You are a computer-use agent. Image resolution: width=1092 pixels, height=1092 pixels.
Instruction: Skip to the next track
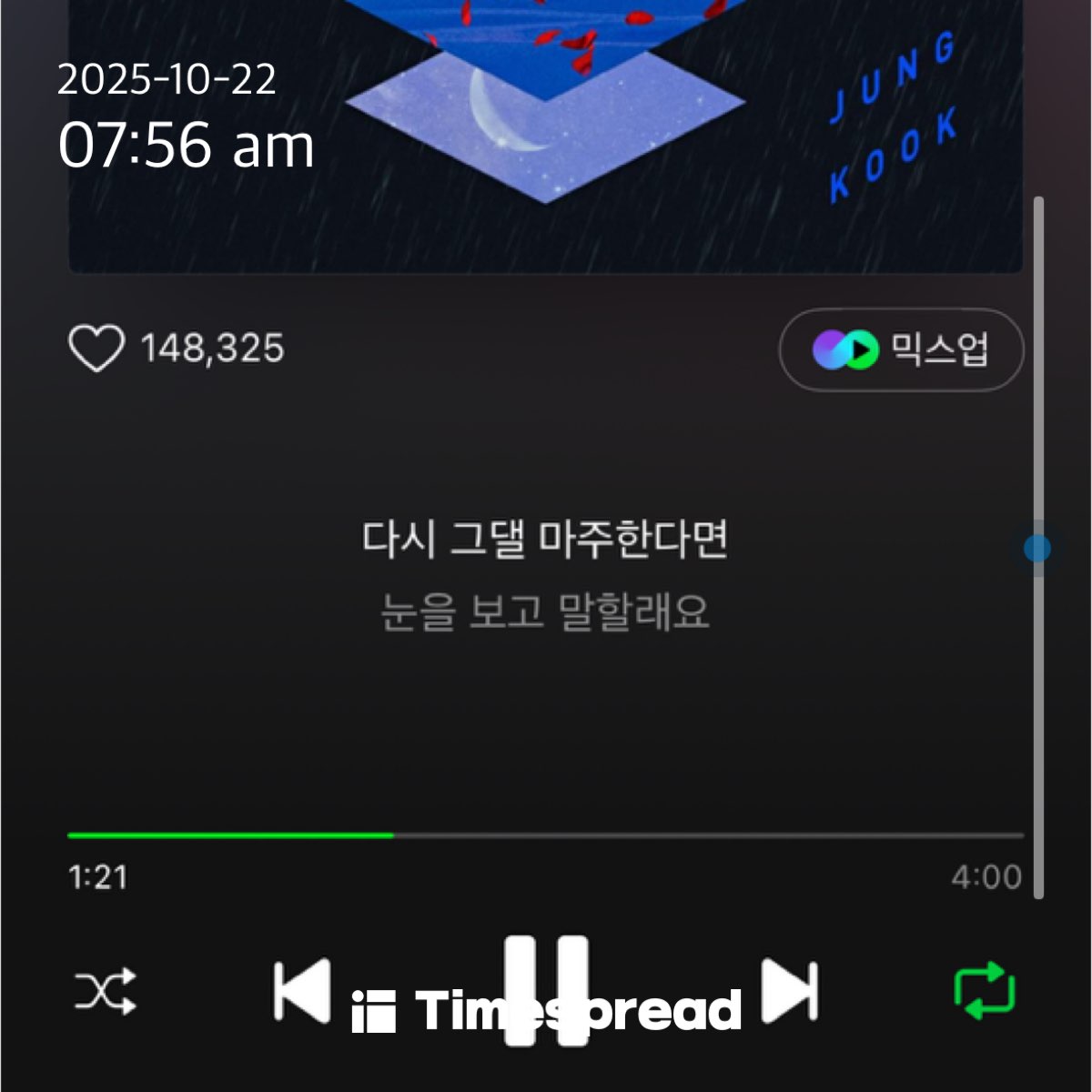pos(789,990)
